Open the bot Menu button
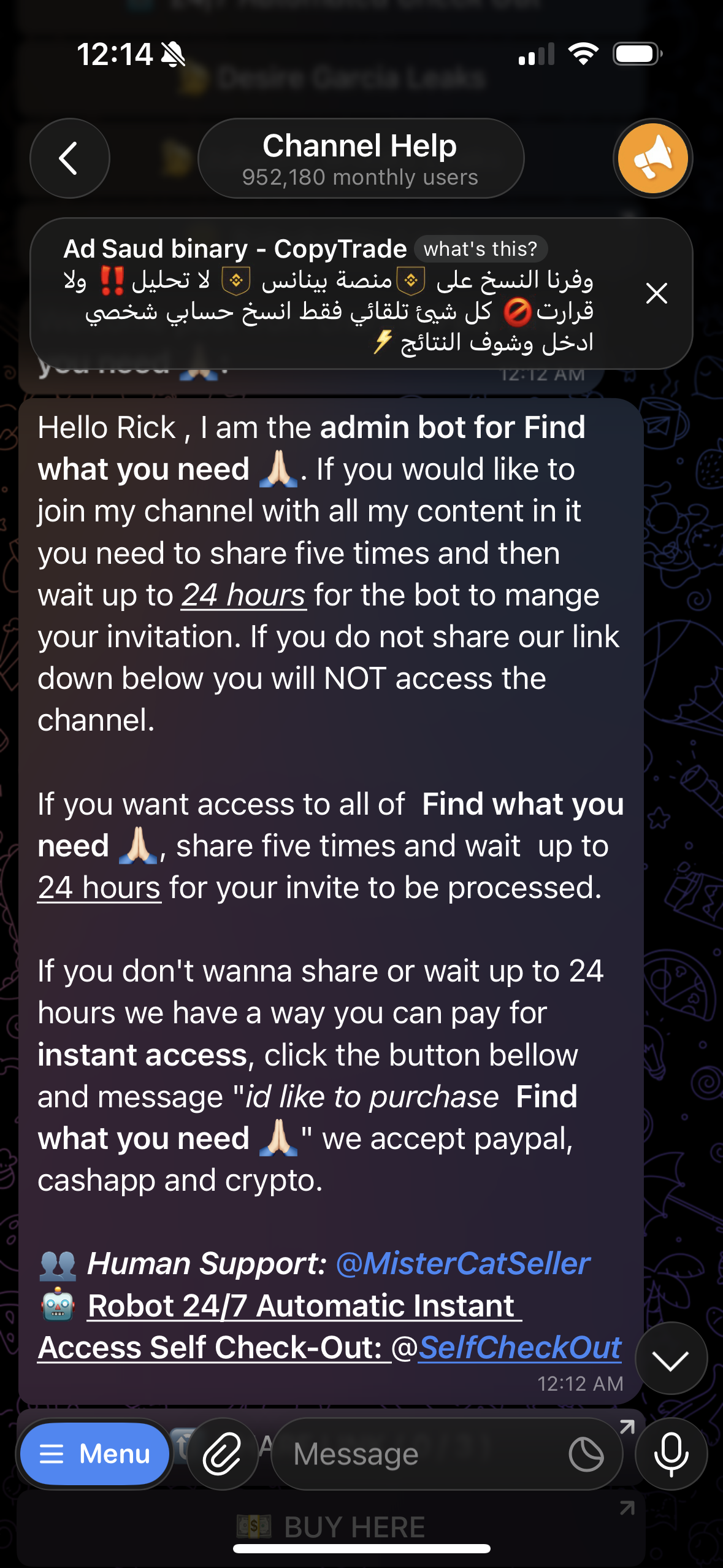The height and width of the screenshot is (1568, 723). 95,1454
